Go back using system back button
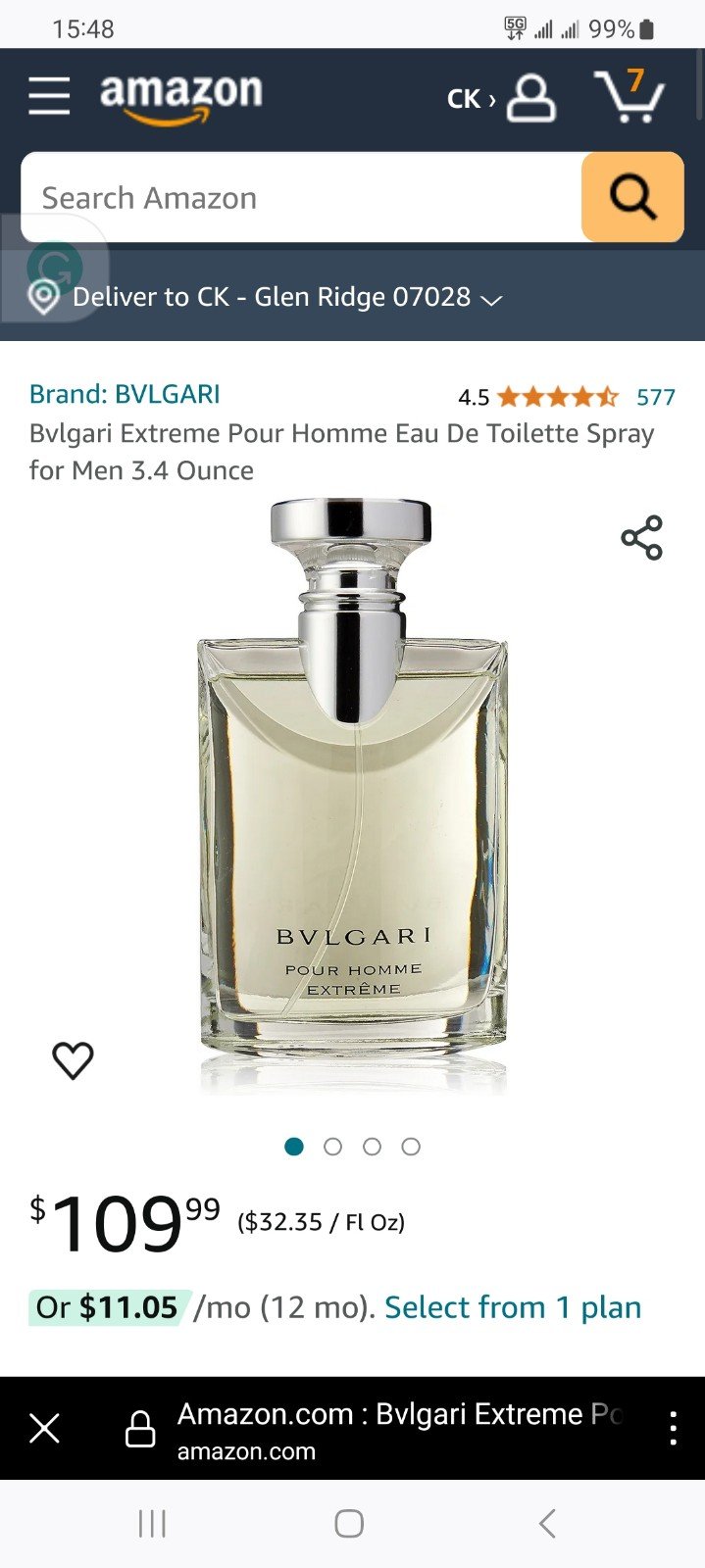Screen dimensions: 705x1568 547,1524
